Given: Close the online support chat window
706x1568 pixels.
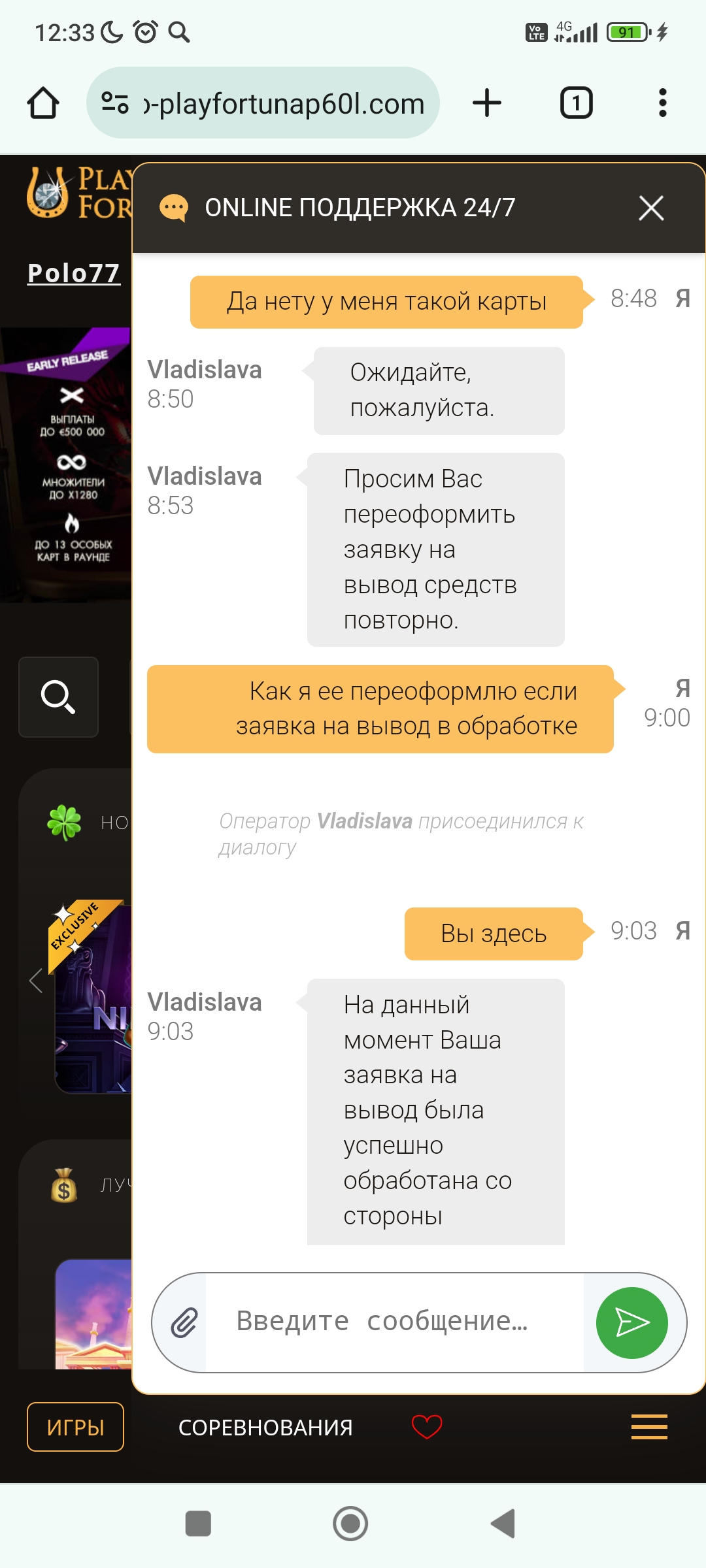Looking at the screenshot, I should [651, 208].
